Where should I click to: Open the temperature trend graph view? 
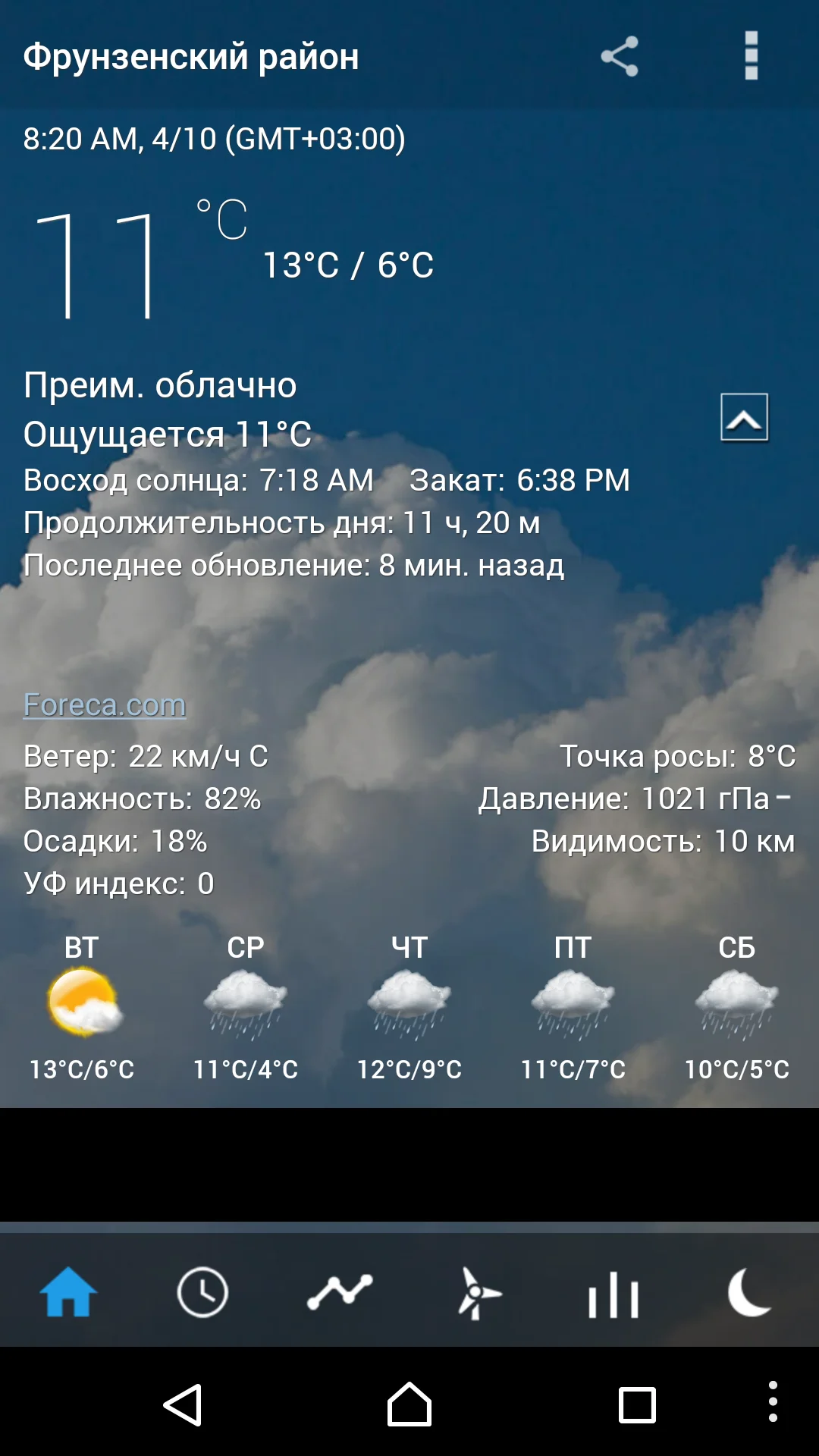pos(340,1294)
